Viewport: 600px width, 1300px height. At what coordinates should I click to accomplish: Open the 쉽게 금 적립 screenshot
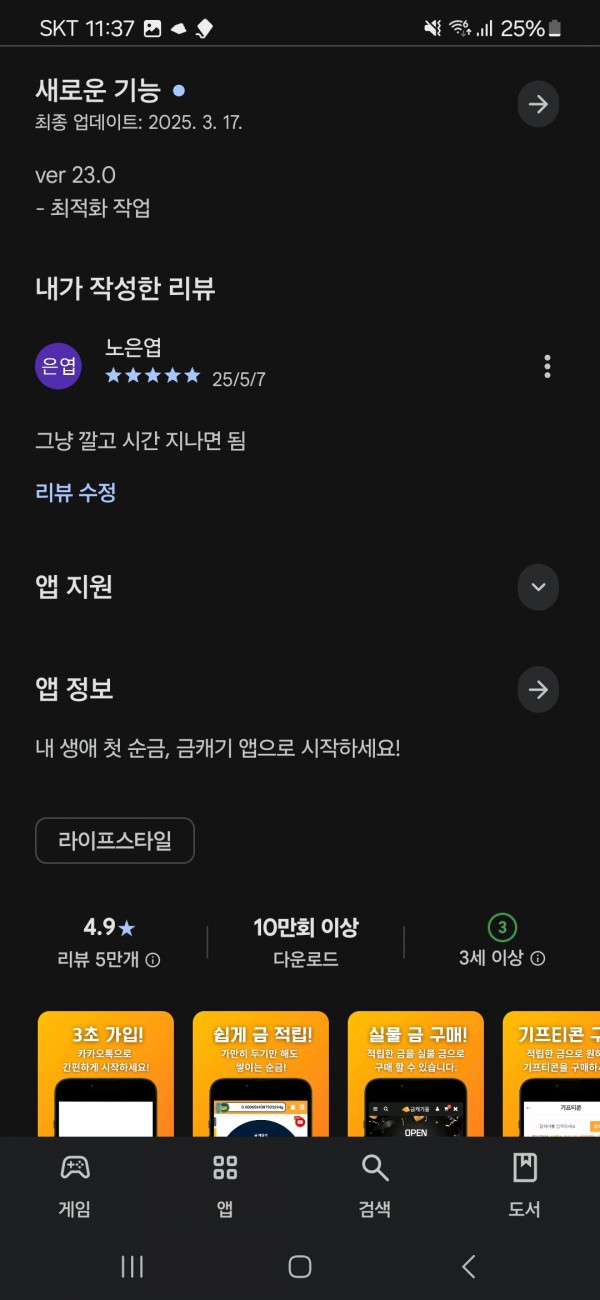click(261, 1073)
